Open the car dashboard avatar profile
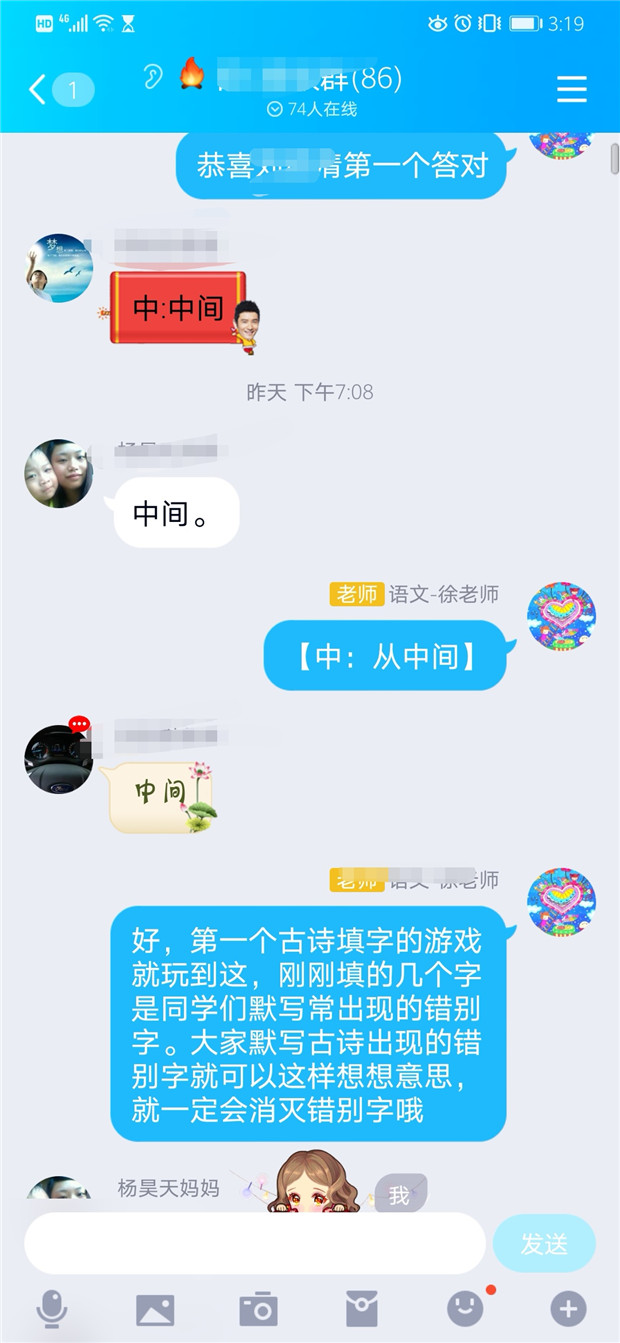This screenshot has height=1343, width=620. tap(58, 759)
